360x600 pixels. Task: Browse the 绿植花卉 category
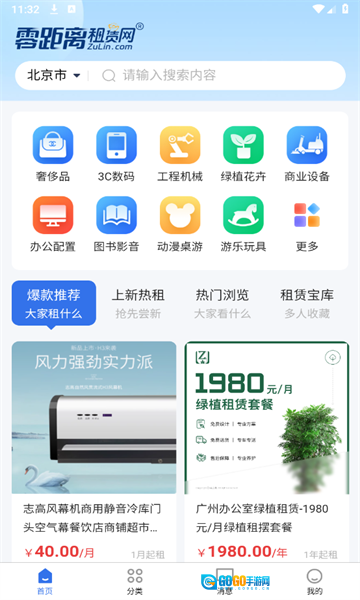tap(243, 154)
